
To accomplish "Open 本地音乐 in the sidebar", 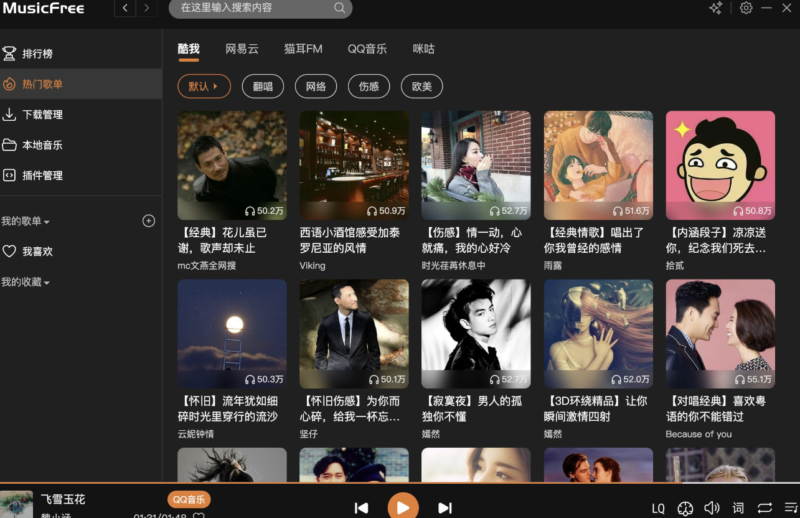I will (x=42, y=145).
